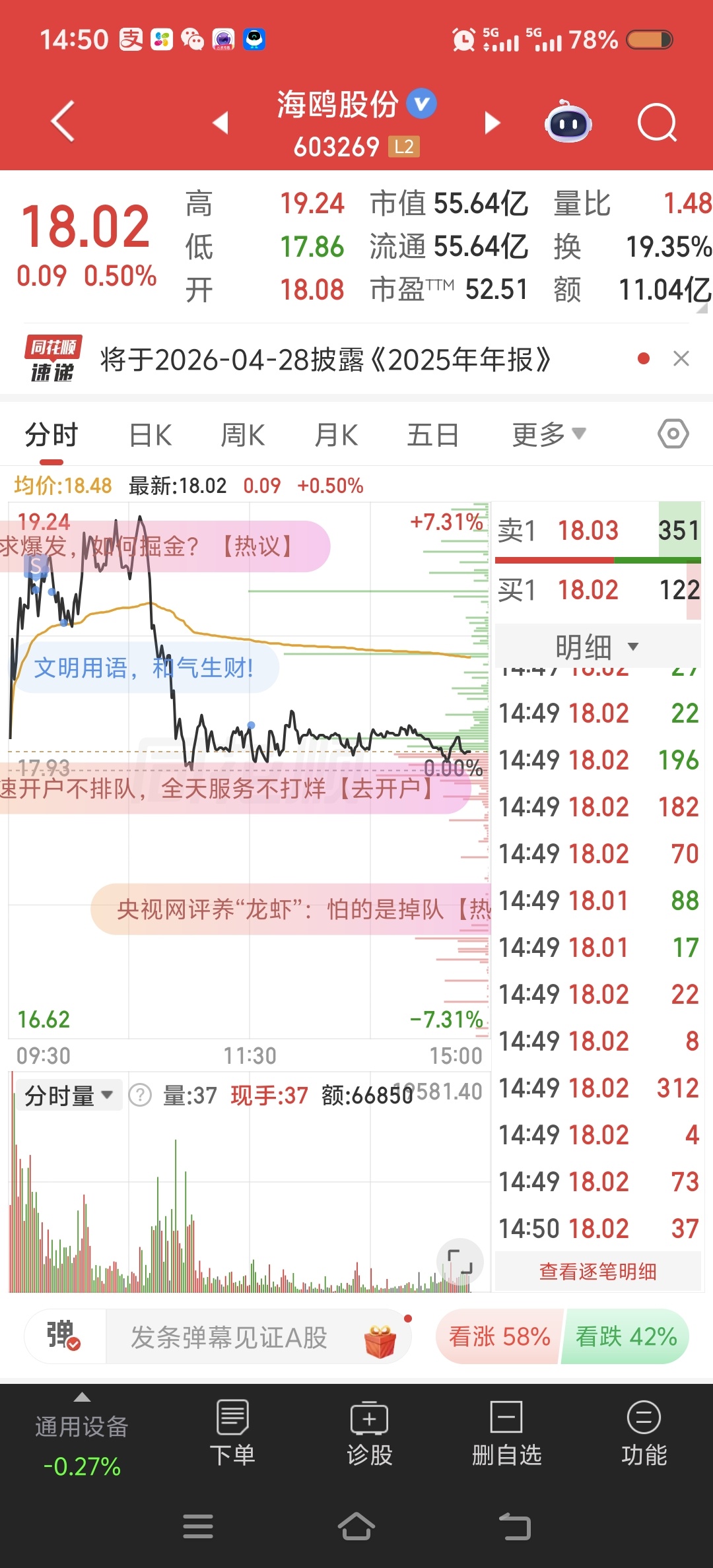View 查看逐笔明细 tick details
This screenshot has width=713, height=1568.
point(597,1271)
